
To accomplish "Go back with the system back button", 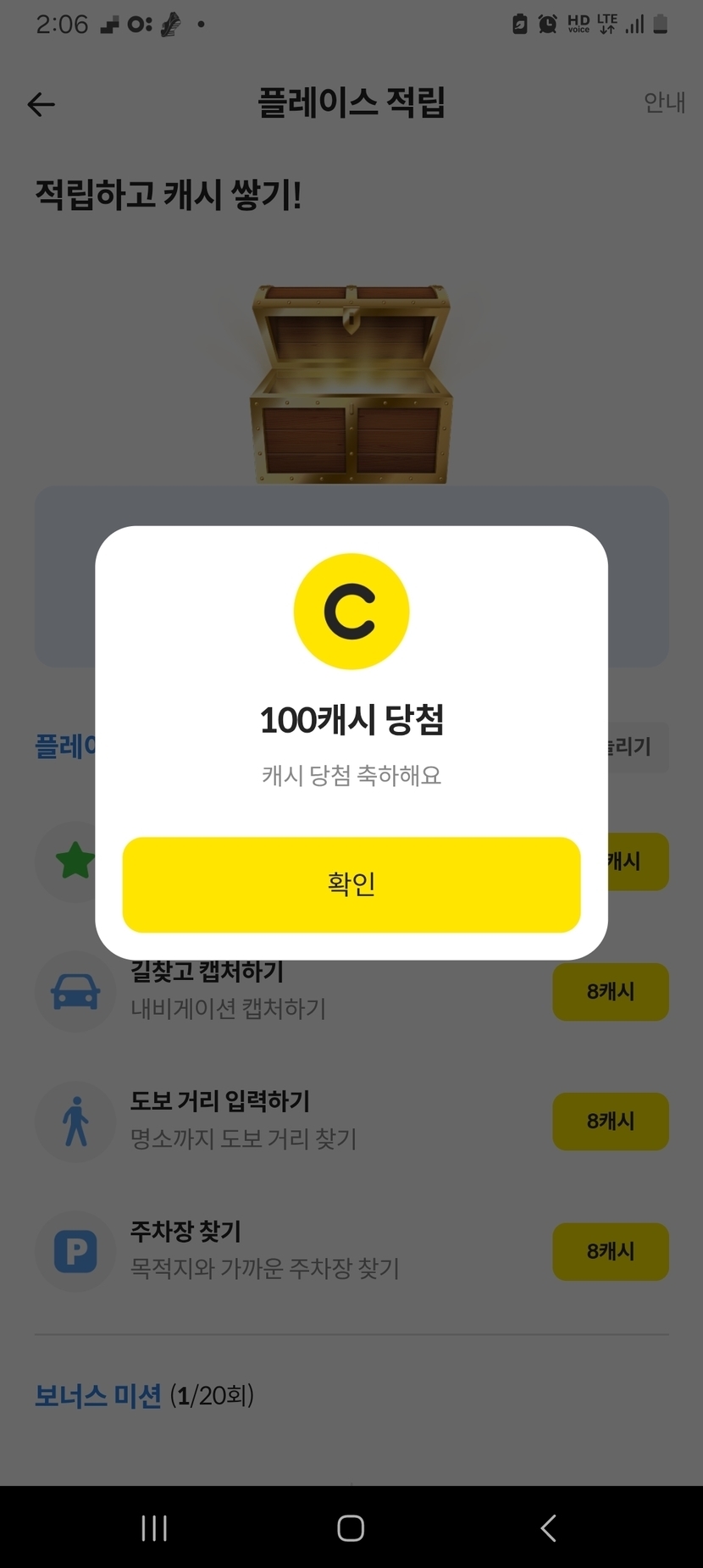I will 548,1527.
